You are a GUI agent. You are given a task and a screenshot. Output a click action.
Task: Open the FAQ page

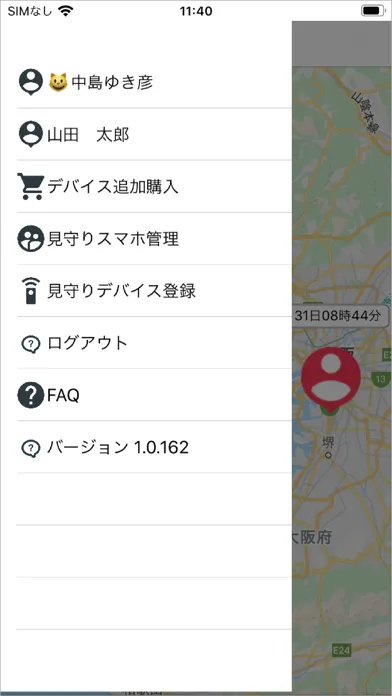point(154,395)
